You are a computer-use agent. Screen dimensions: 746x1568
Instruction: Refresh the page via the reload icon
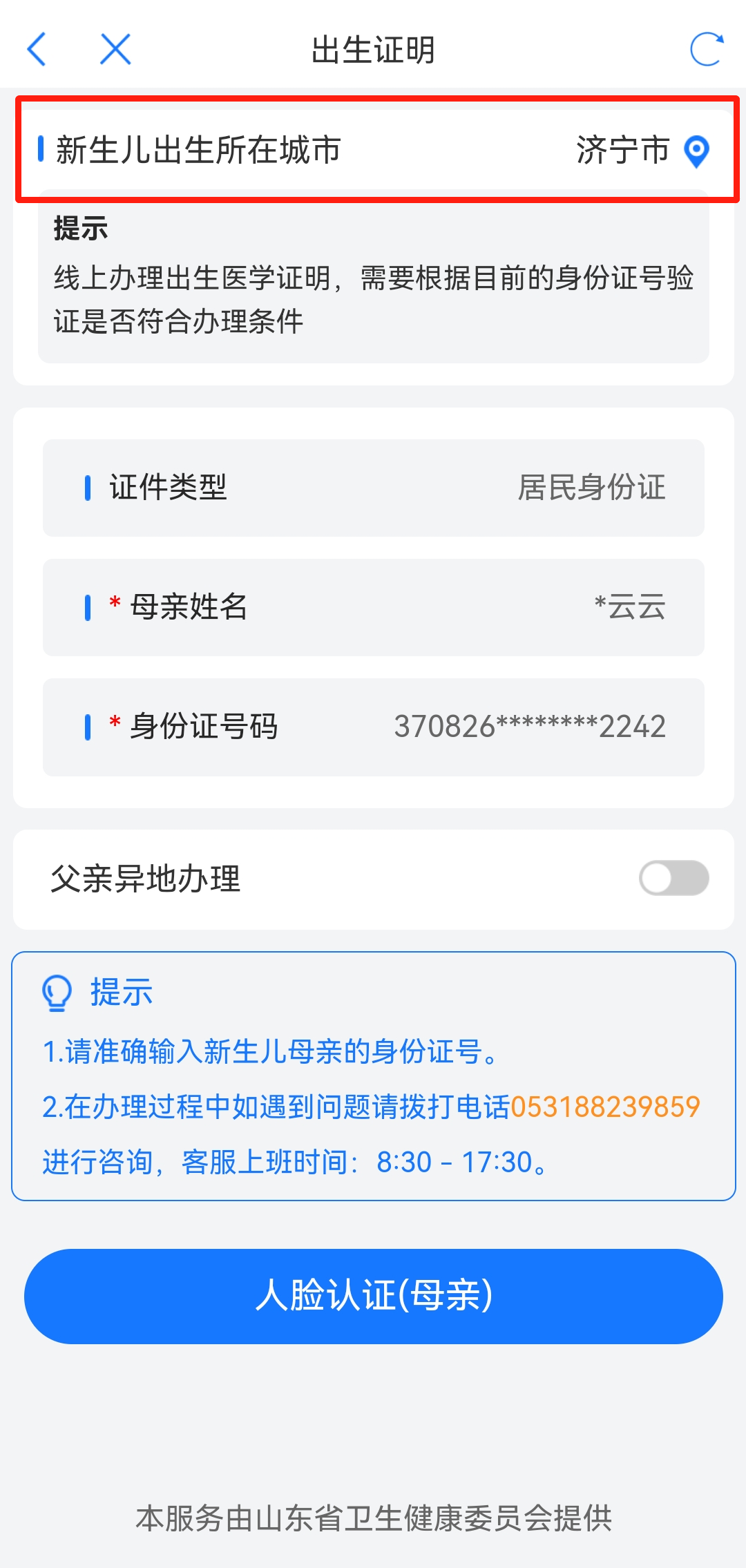pos(706,49)
